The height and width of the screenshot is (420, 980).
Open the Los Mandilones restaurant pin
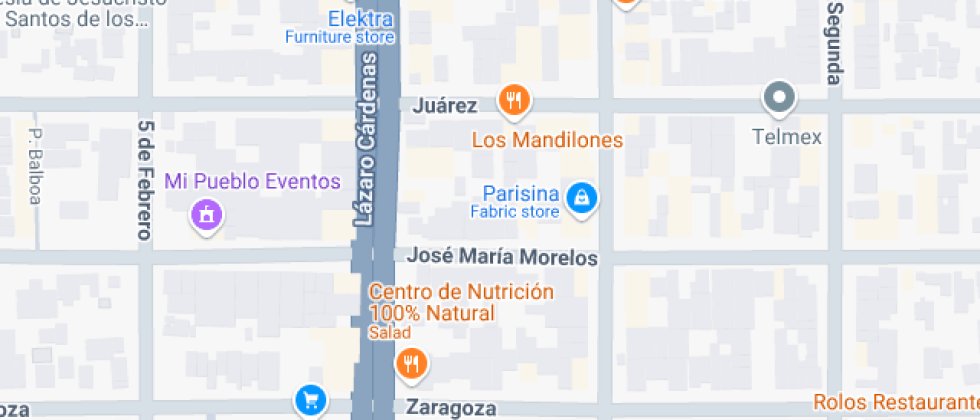pyautogui.click(x=515, y=99)
